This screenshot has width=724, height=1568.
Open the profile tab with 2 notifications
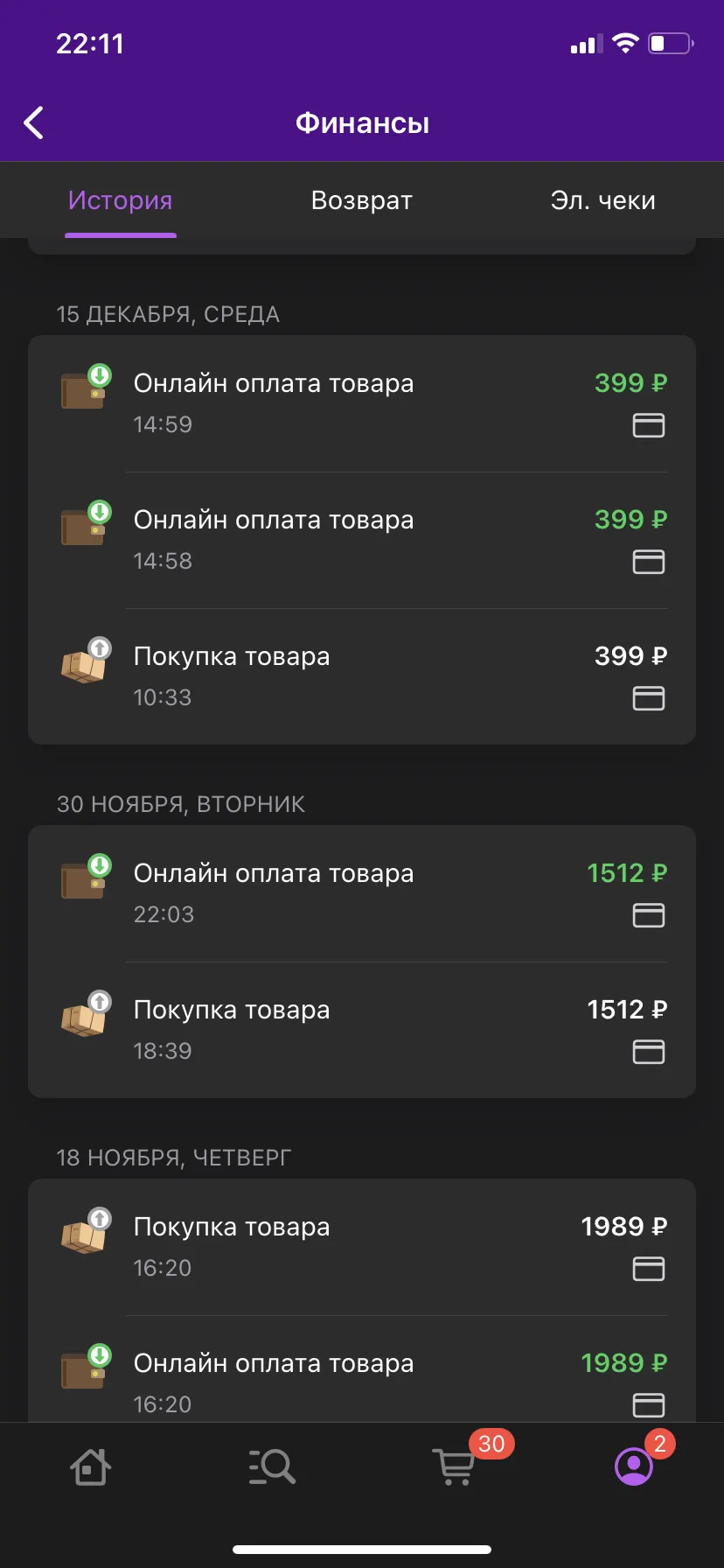point(634,1466)
